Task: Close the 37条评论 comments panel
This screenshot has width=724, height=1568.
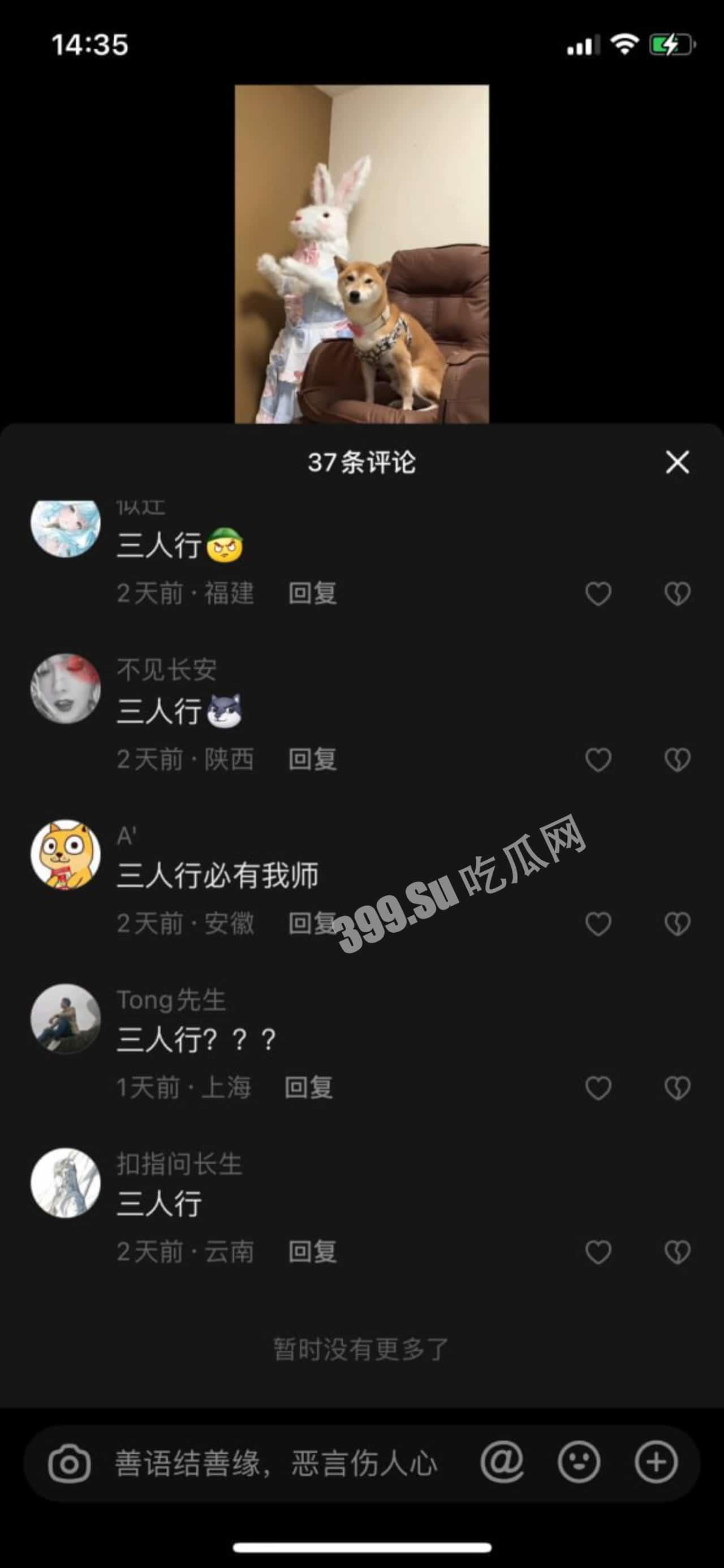Action: pyautogui.click(x=676, y=462)
